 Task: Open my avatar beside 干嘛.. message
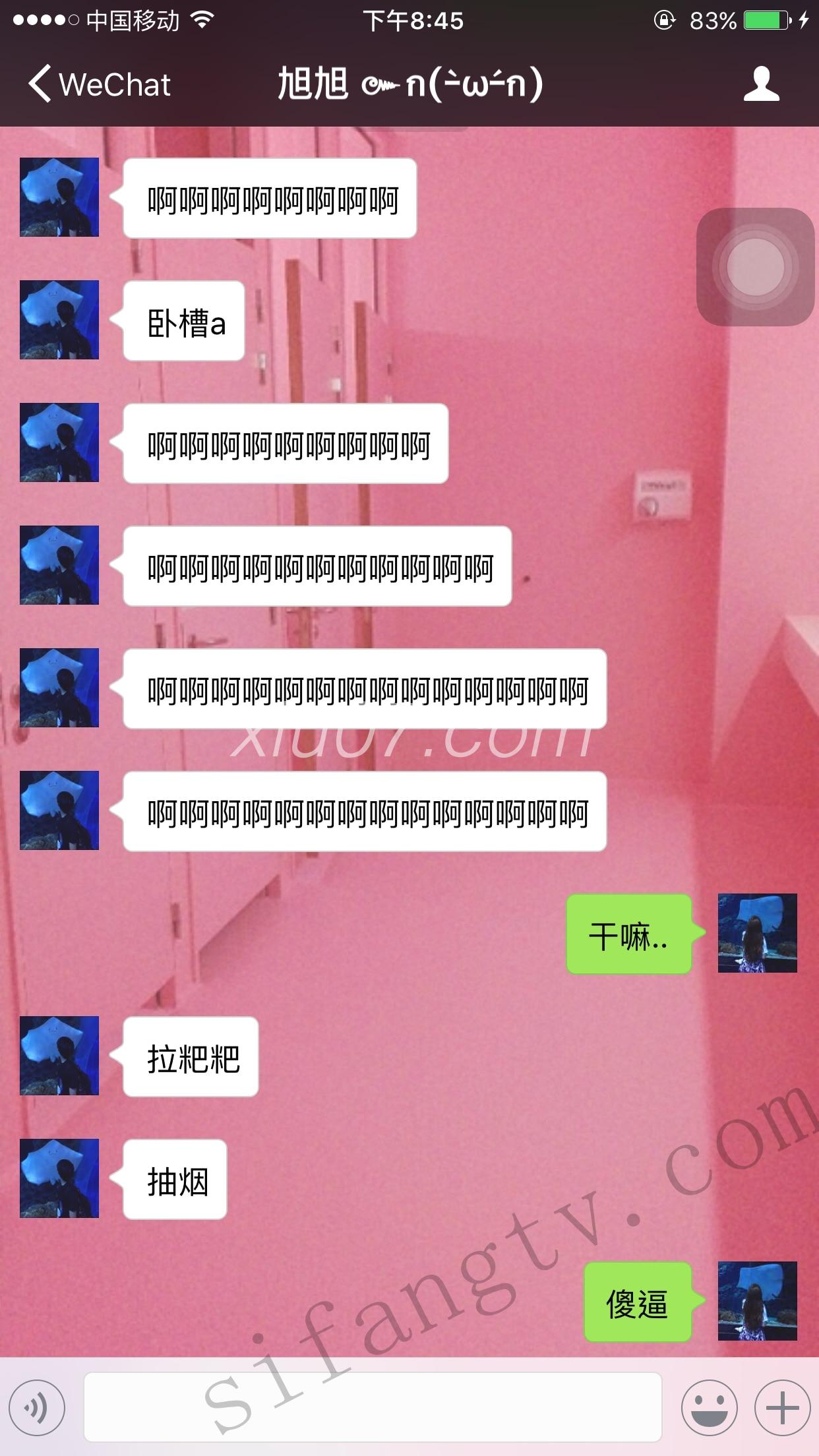point(757,933)
